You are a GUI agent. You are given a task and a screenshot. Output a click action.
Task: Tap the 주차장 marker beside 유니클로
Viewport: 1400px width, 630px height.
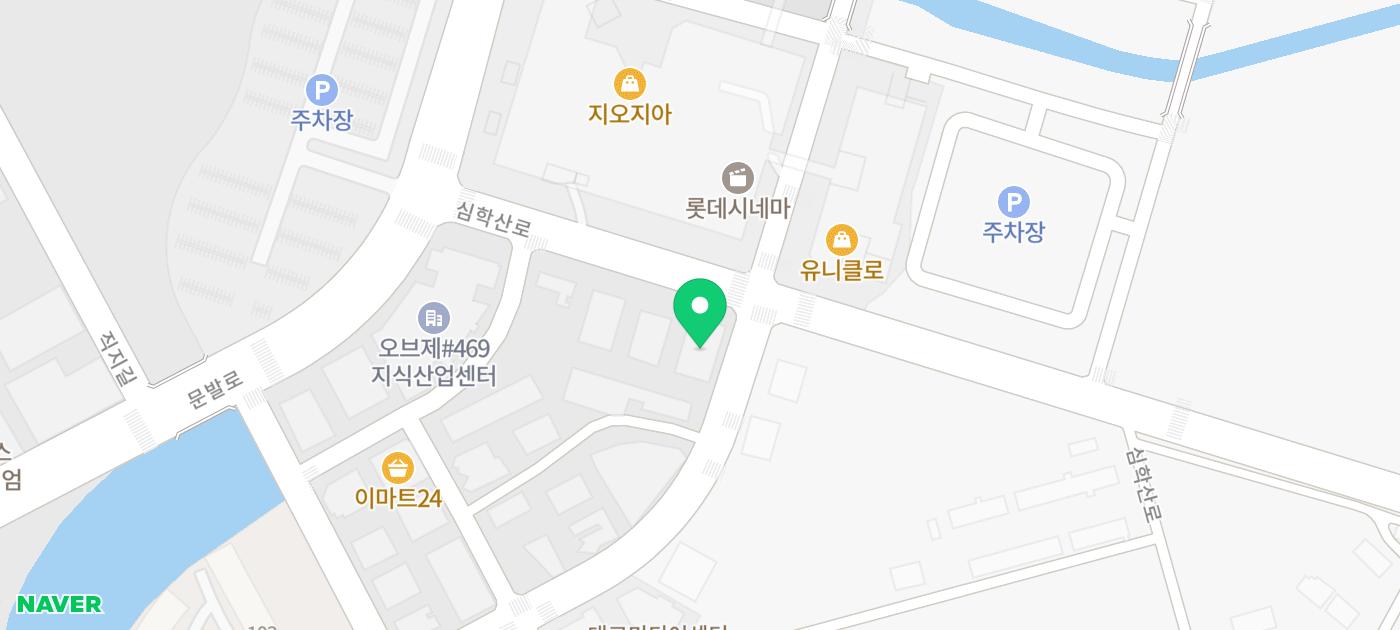coord(1013,203)
